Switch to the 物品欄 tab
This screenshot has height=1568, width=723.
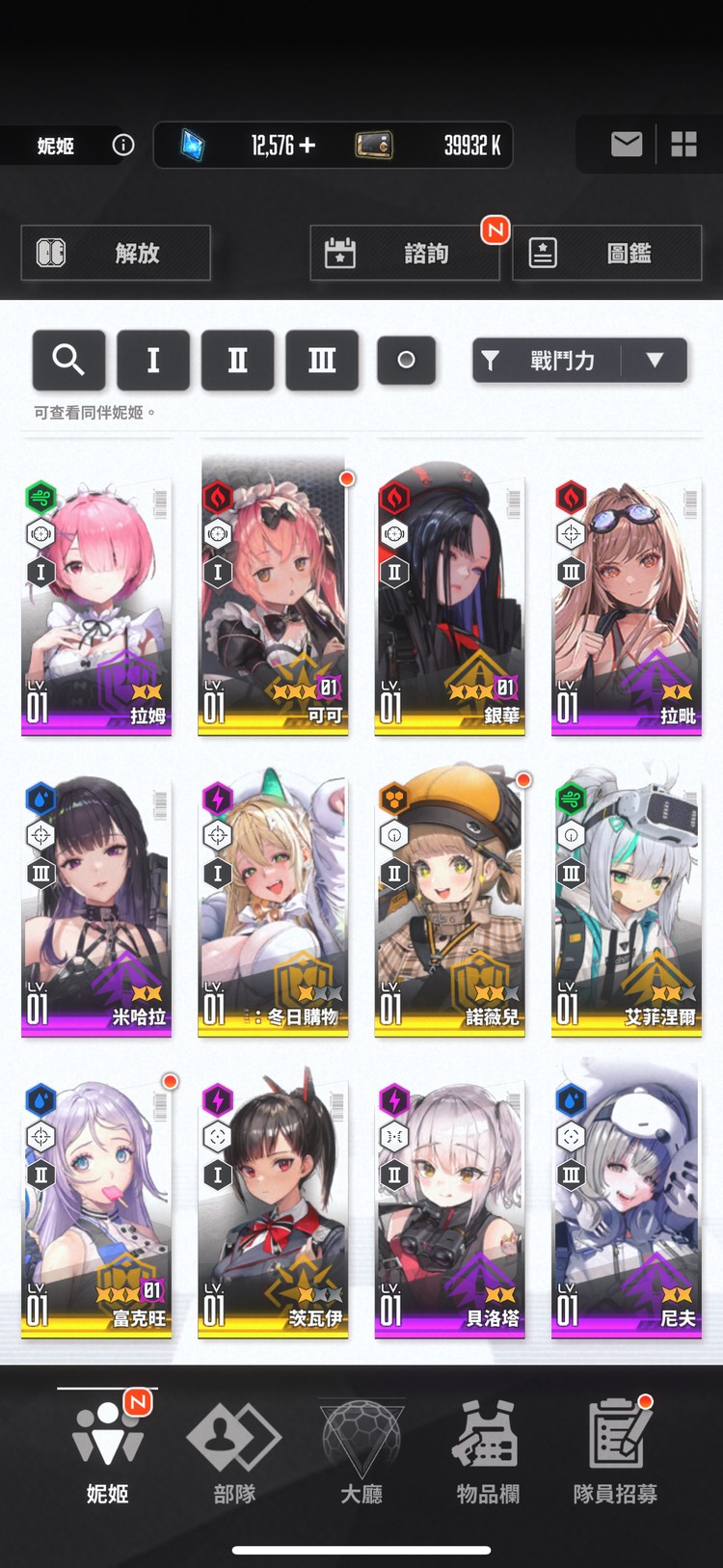coord(488,1451)
